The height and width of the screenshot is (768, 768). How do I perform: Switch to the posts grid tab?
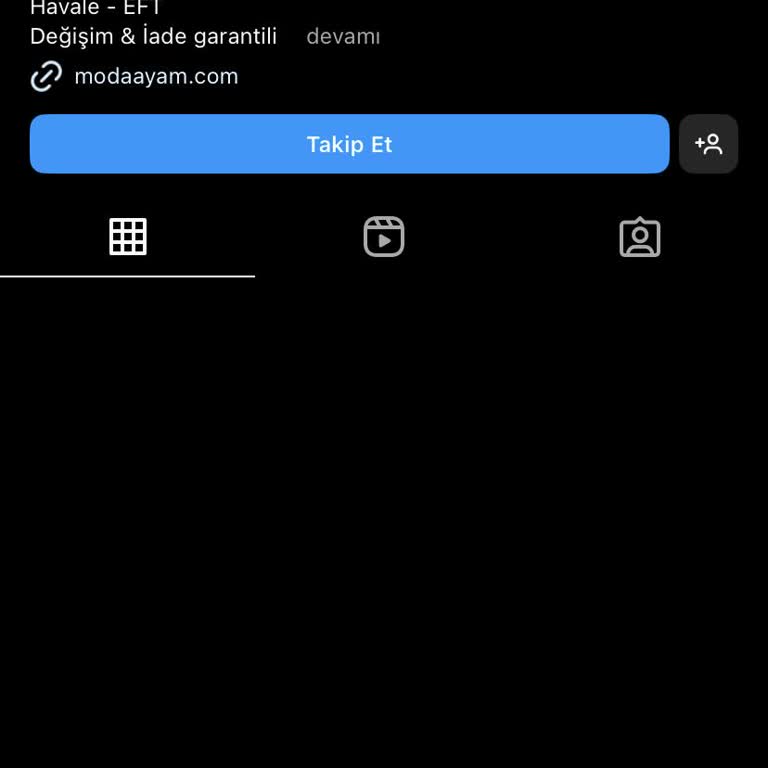(128, 237)
